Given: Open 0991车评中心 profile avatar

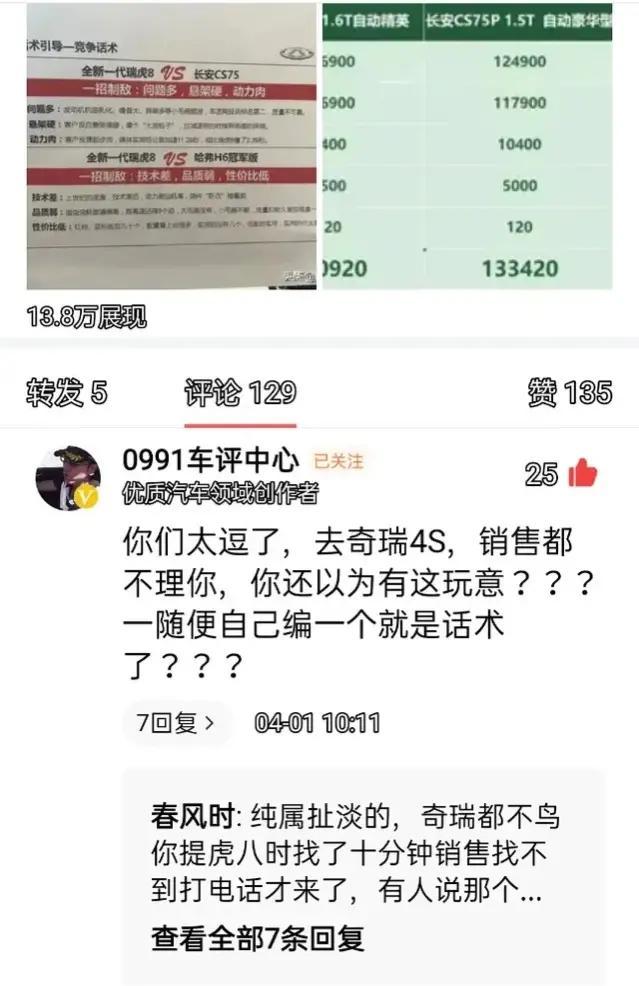Looking at the screenshot, I should 68,478.
